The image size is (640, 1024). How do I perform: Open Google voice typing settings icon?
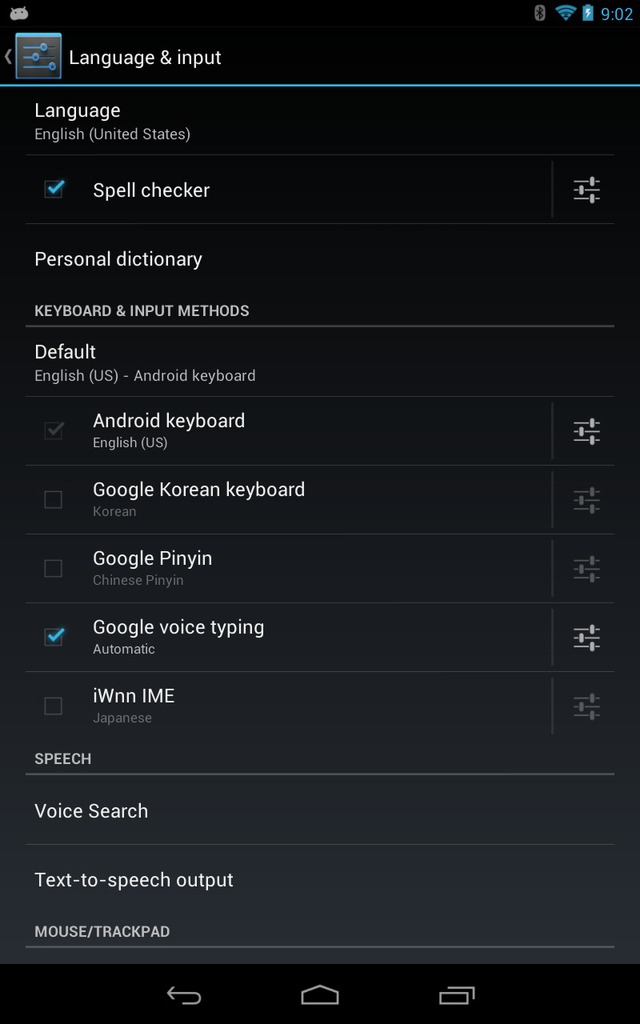click(586, 637)
